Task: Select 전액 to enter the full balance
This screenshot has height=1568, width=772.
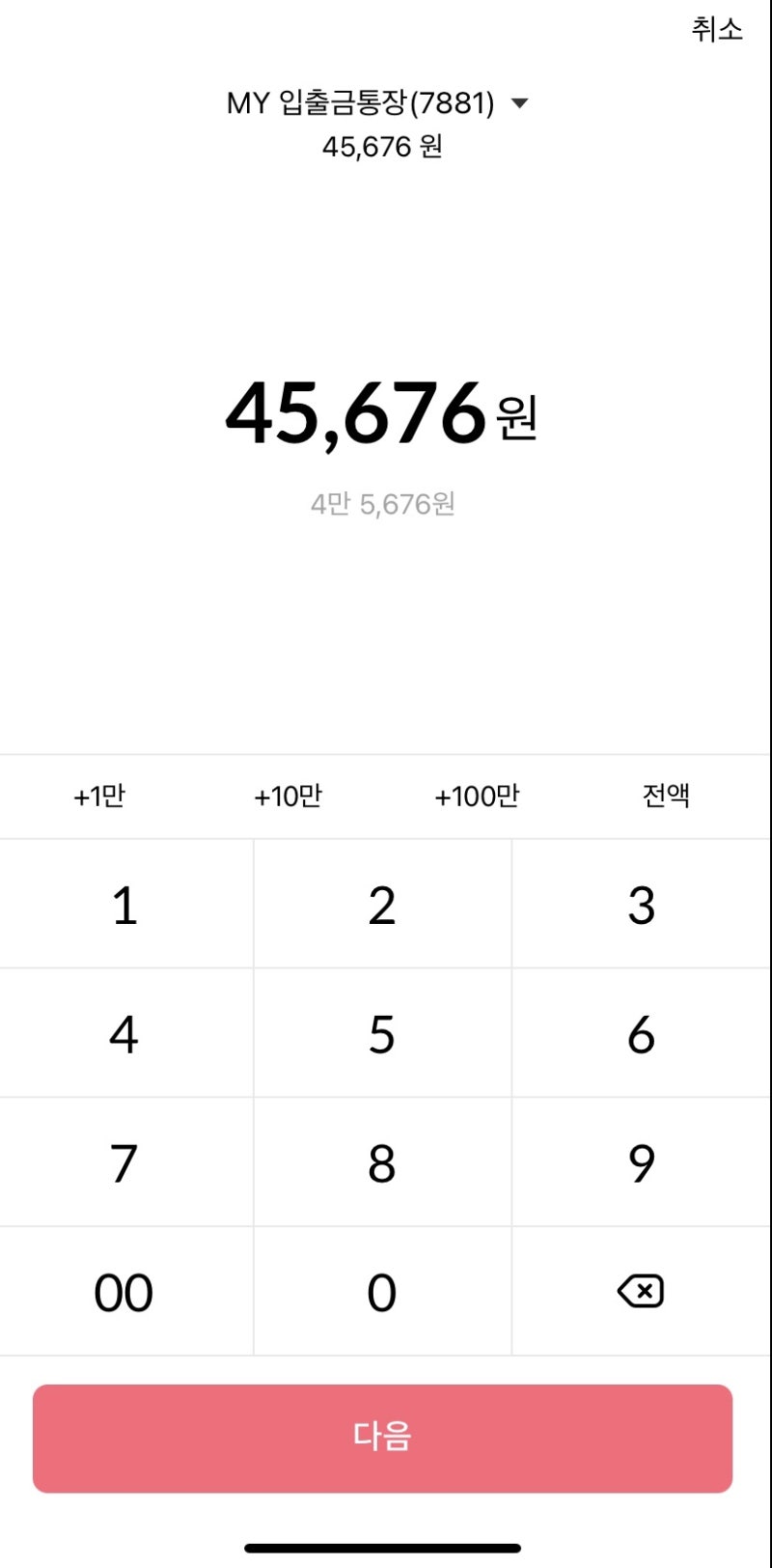Action: [668, 796]
